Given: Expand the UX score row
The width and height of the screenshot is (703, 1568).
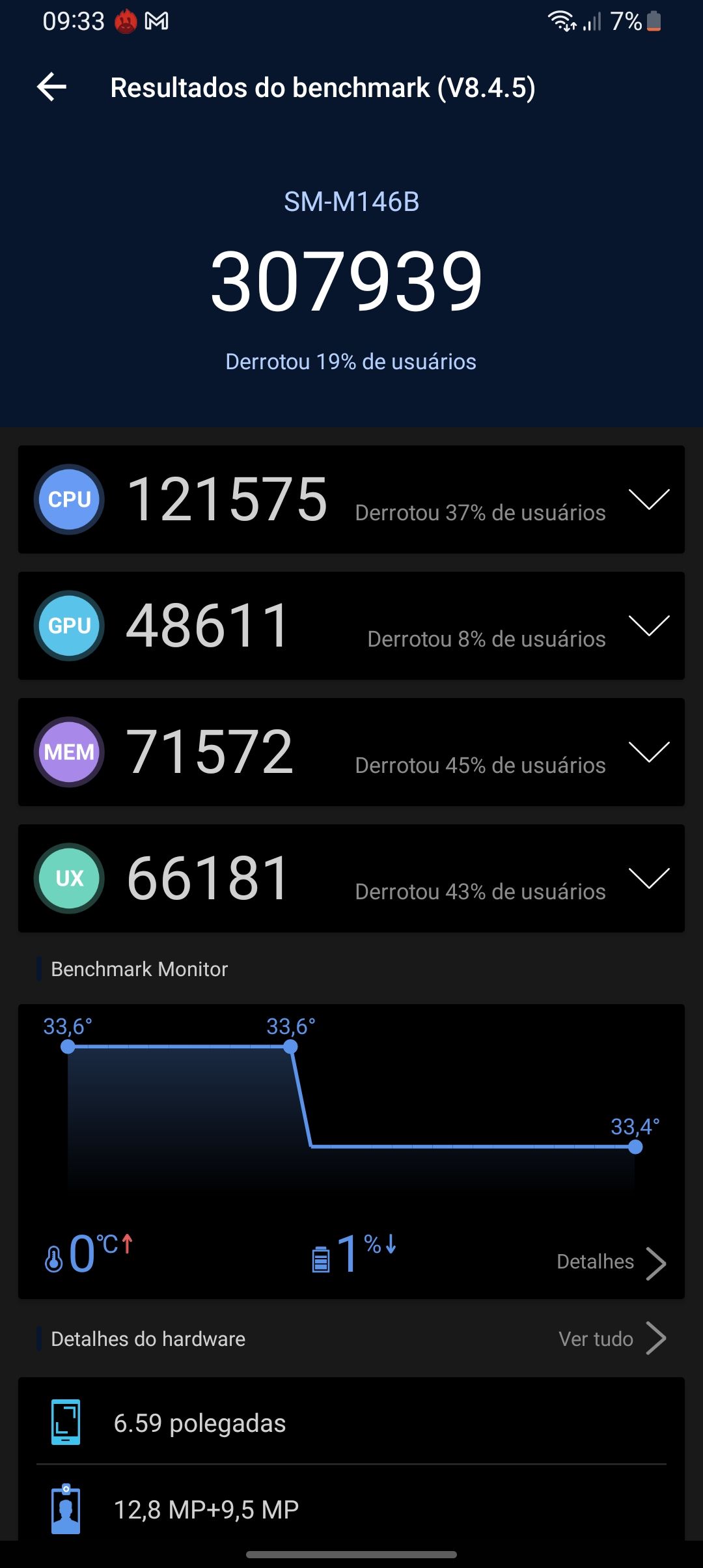Looking at the screenshot, I should pyautogui.click(x=648, y=878).
